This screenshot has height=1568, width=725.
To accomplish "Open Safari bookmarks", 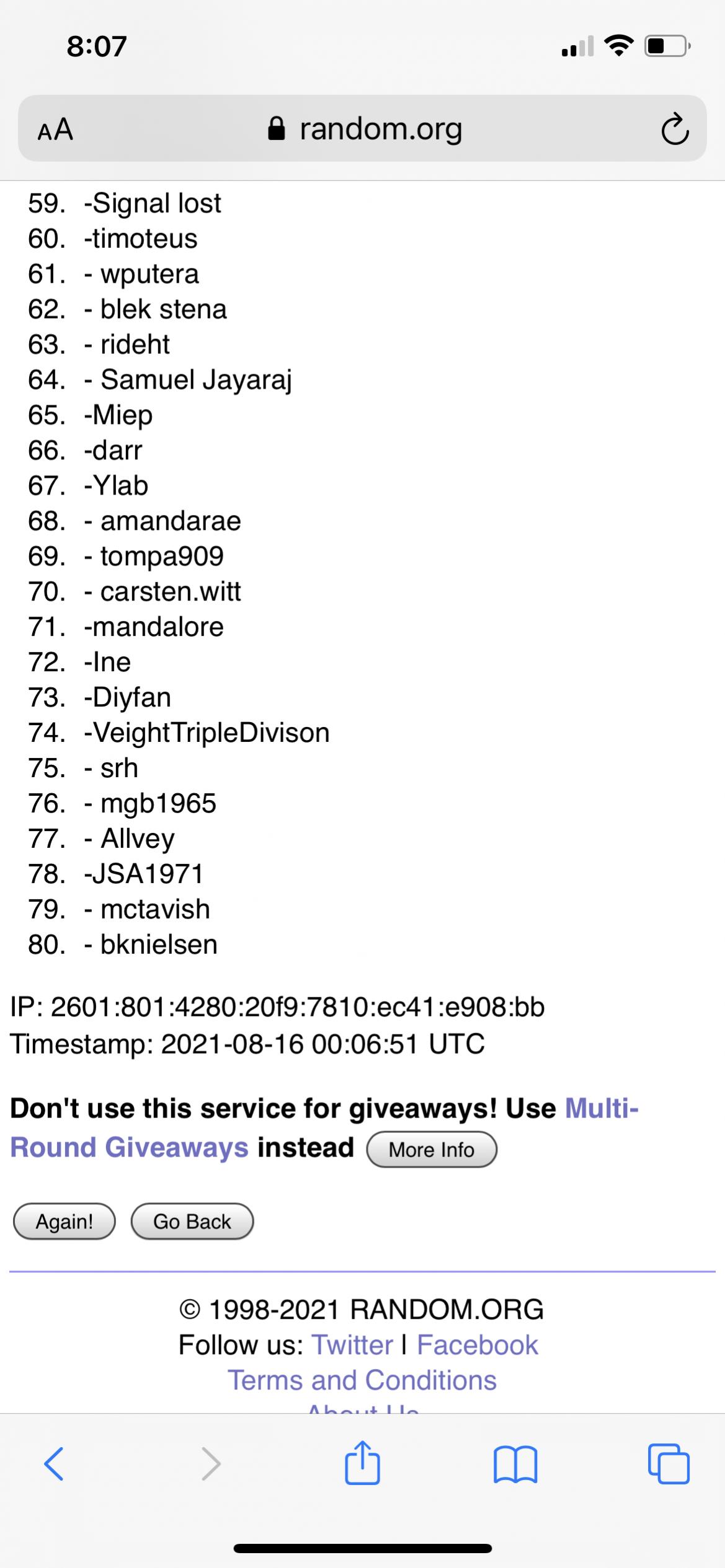I will 515,1464.
